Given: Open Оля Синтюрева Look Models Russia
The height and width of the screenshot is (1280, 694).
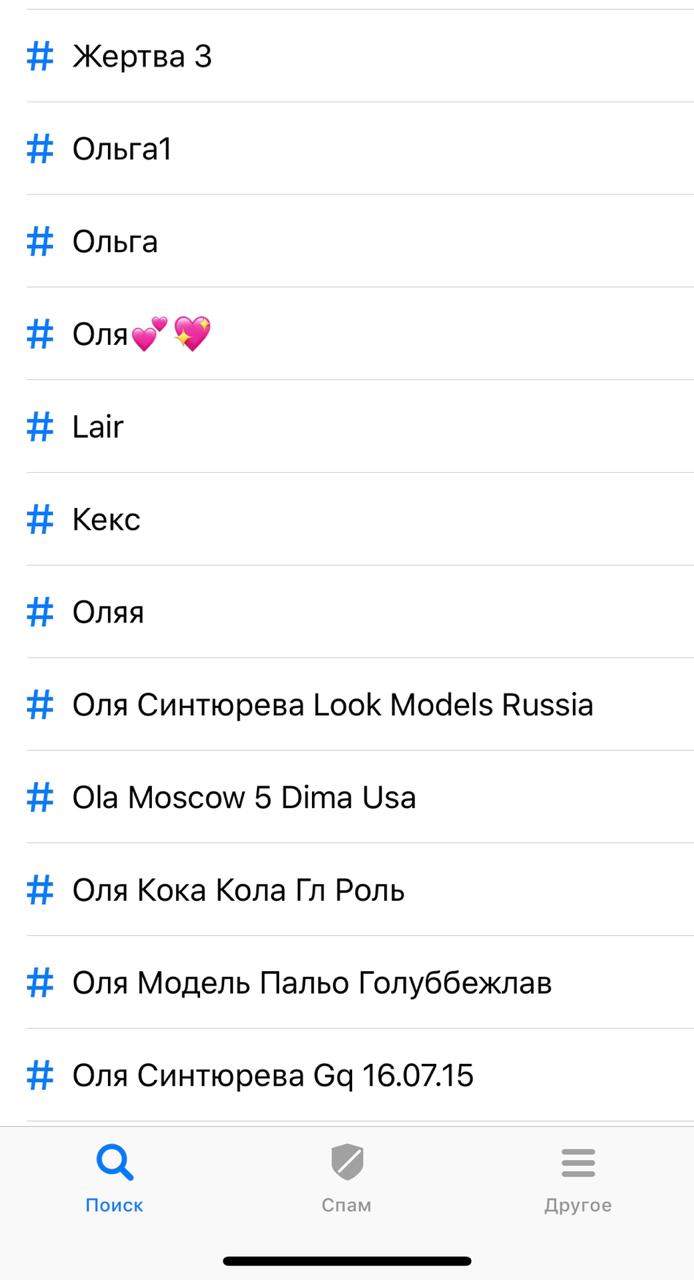Looking at the screenshot, I should tap(332, 705).
